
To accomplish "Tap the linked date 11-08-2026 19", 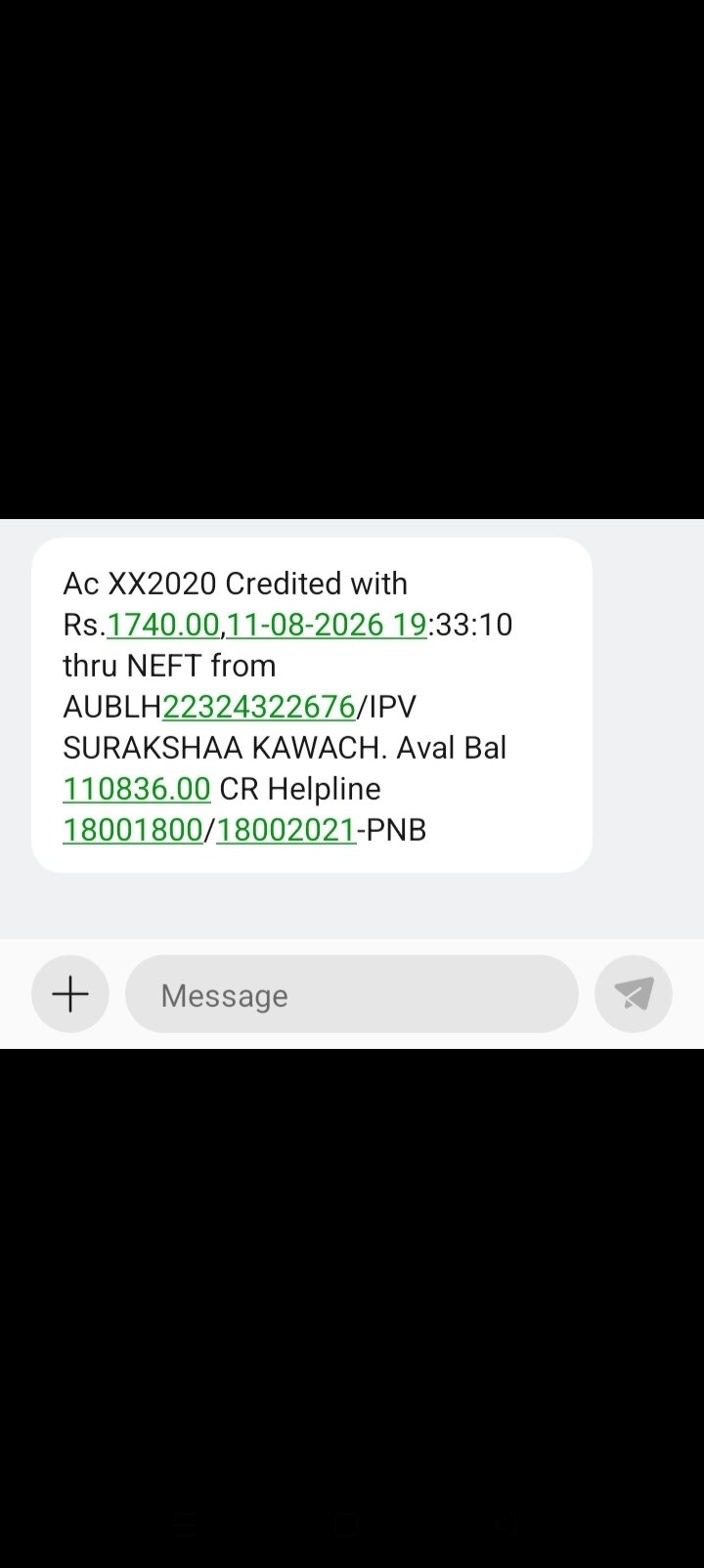I will point(327,625).
